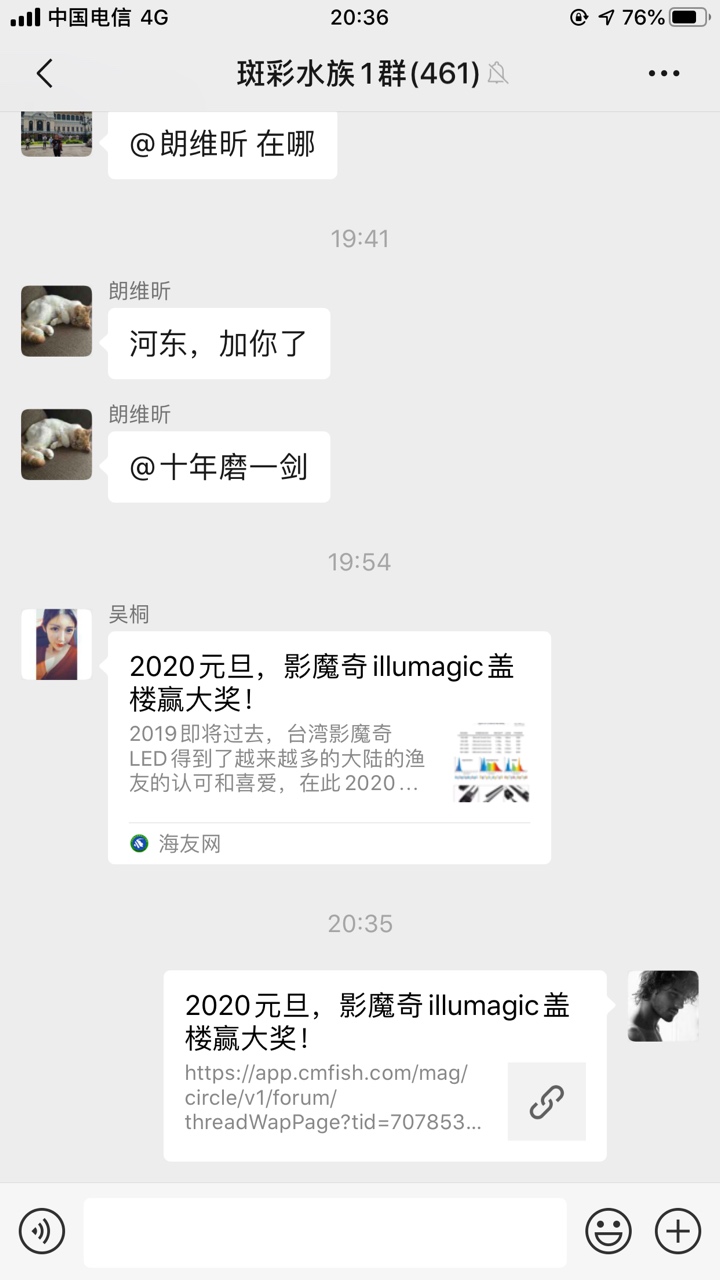Go back from the group chat
The image size is (720, 1280).
coord(44,73)
